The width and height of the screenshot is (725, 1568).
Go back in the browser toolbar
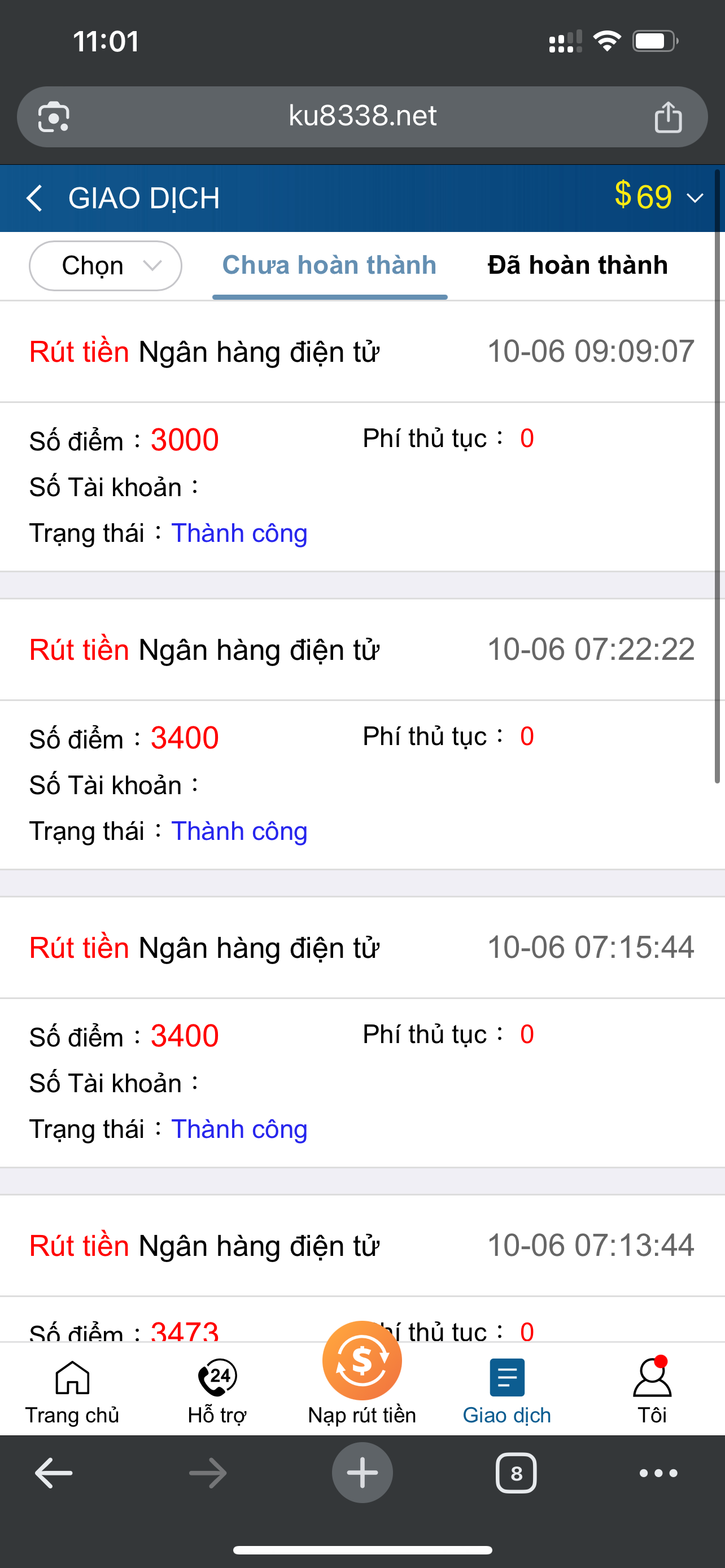coord(54,1473)
